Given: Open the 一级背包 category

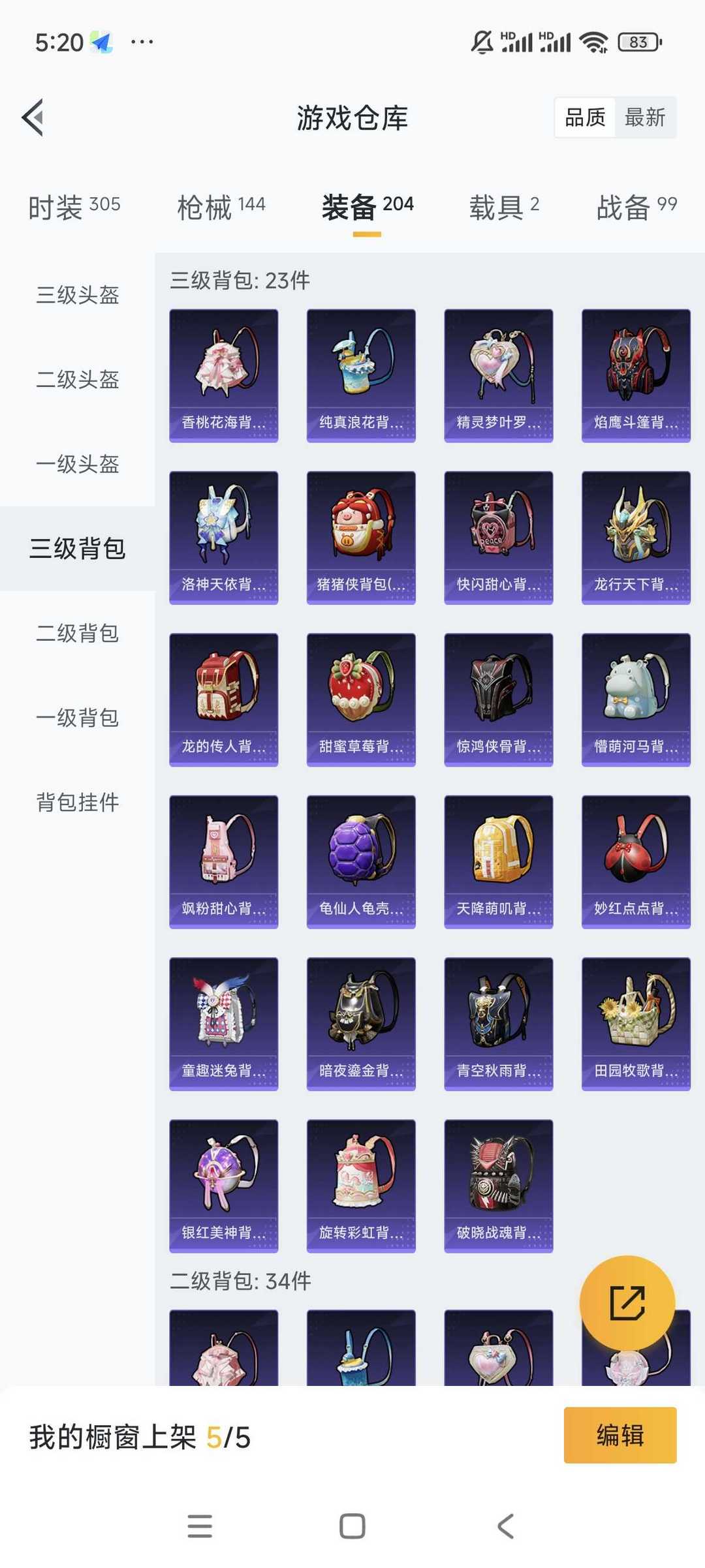Looking at the screenshot, I should [78, 718].
